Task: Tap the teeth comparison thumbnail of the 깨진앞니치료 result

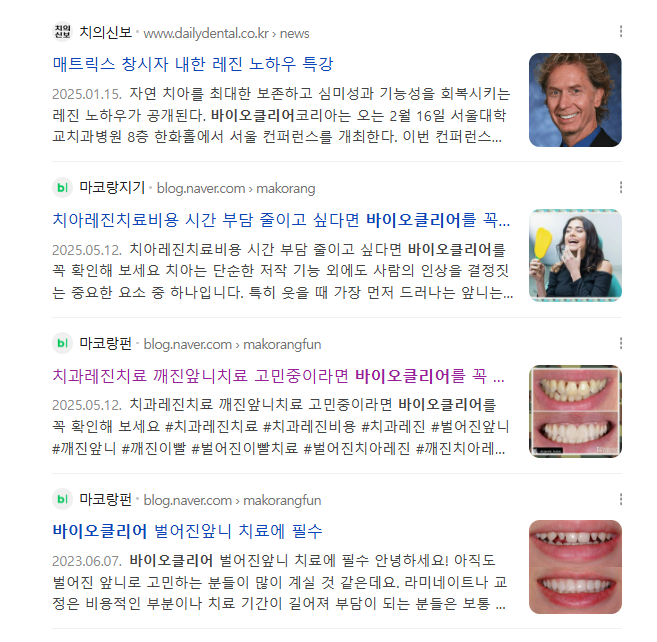Action: tap(575, 411)
